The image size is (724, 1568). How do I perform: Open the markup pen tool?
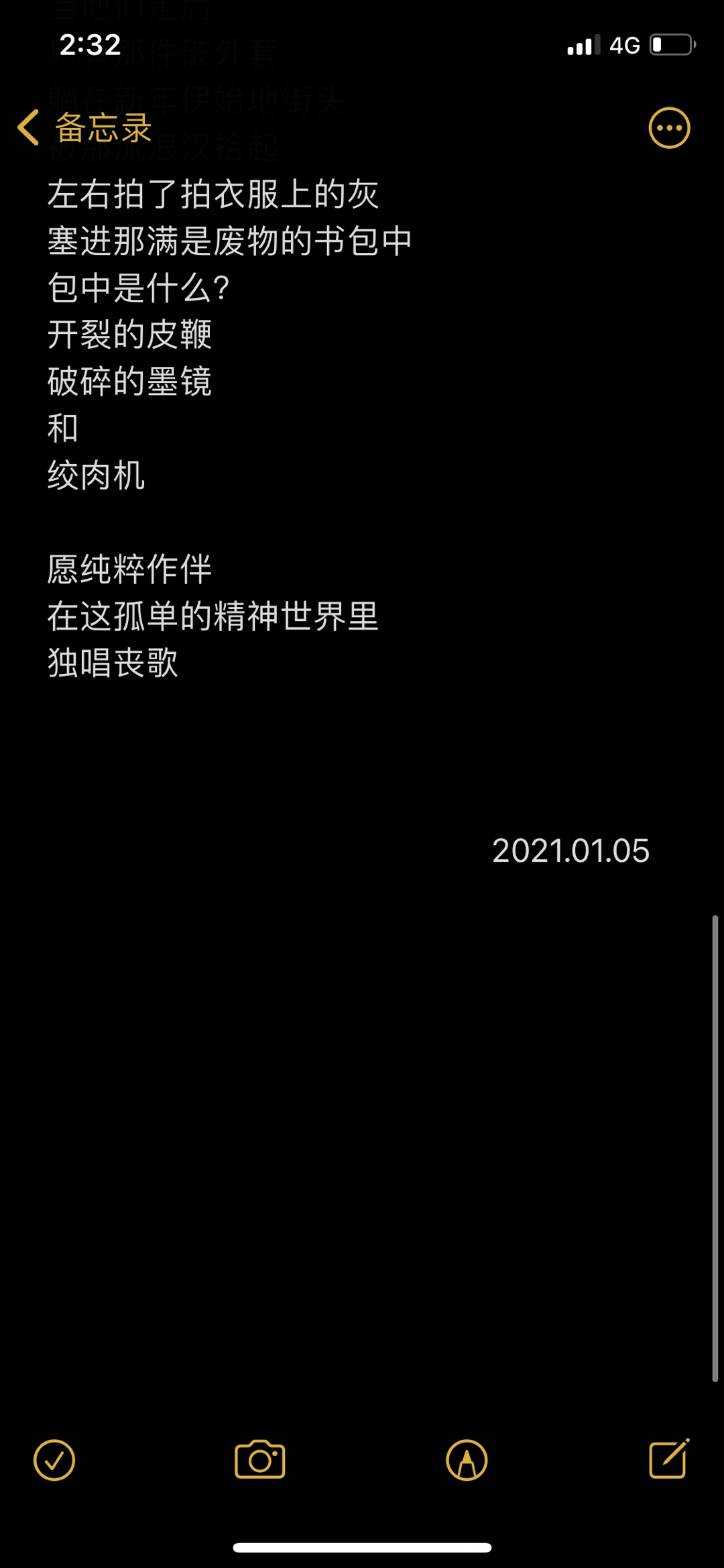[x=467, y=1460]
